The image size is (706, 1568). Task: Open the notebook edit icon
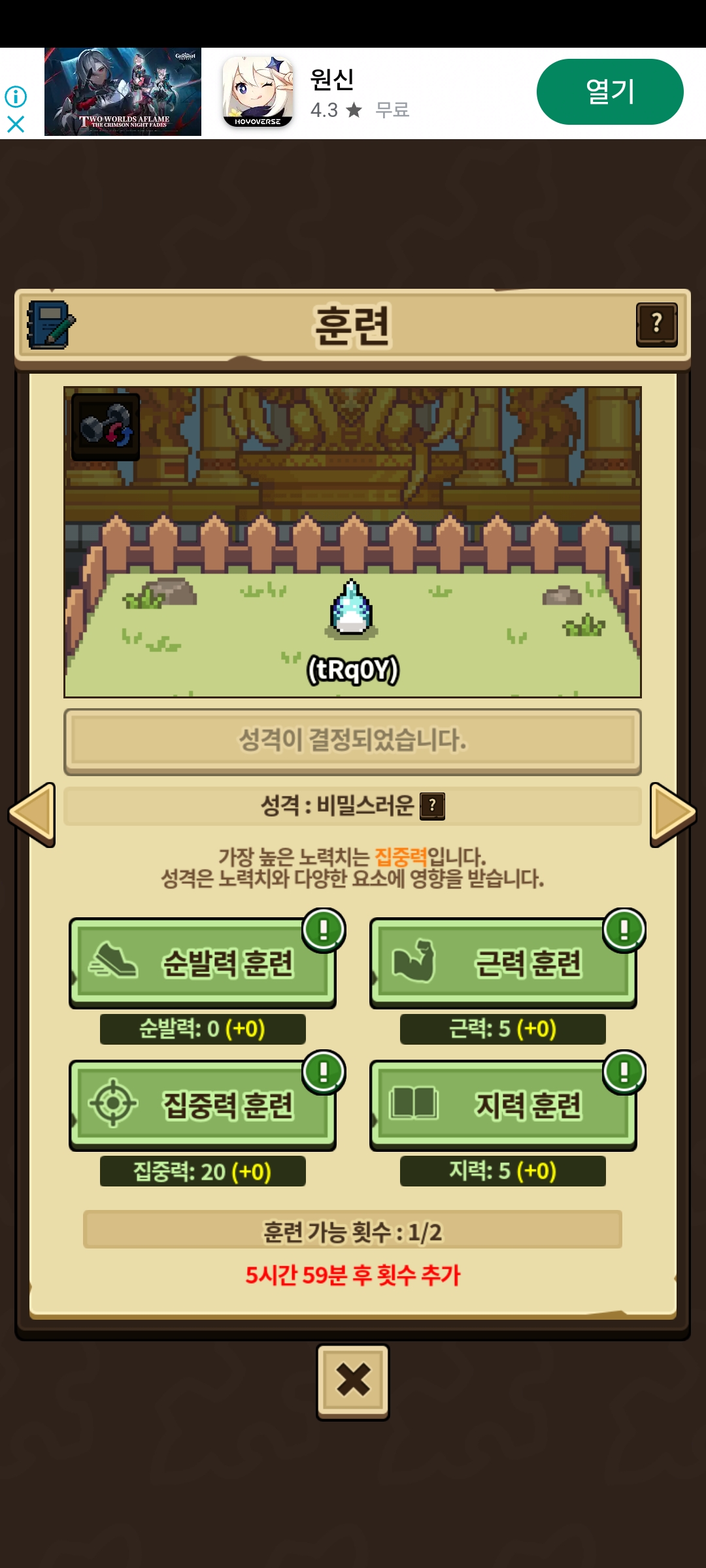click(50, 325)
